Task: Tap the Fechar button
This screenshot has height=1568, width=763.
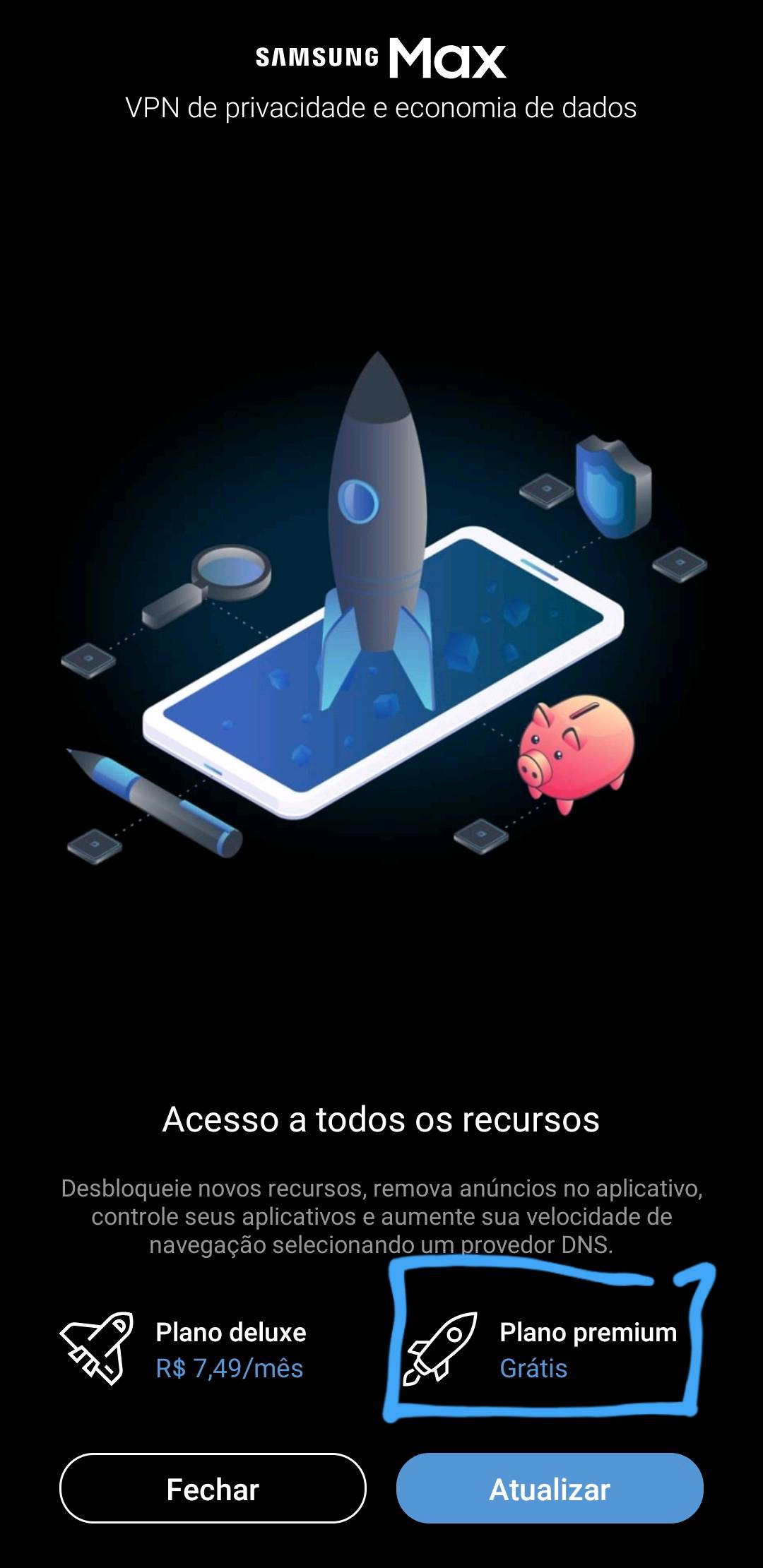Action: pyautogui.click(x=213, y=1488)
